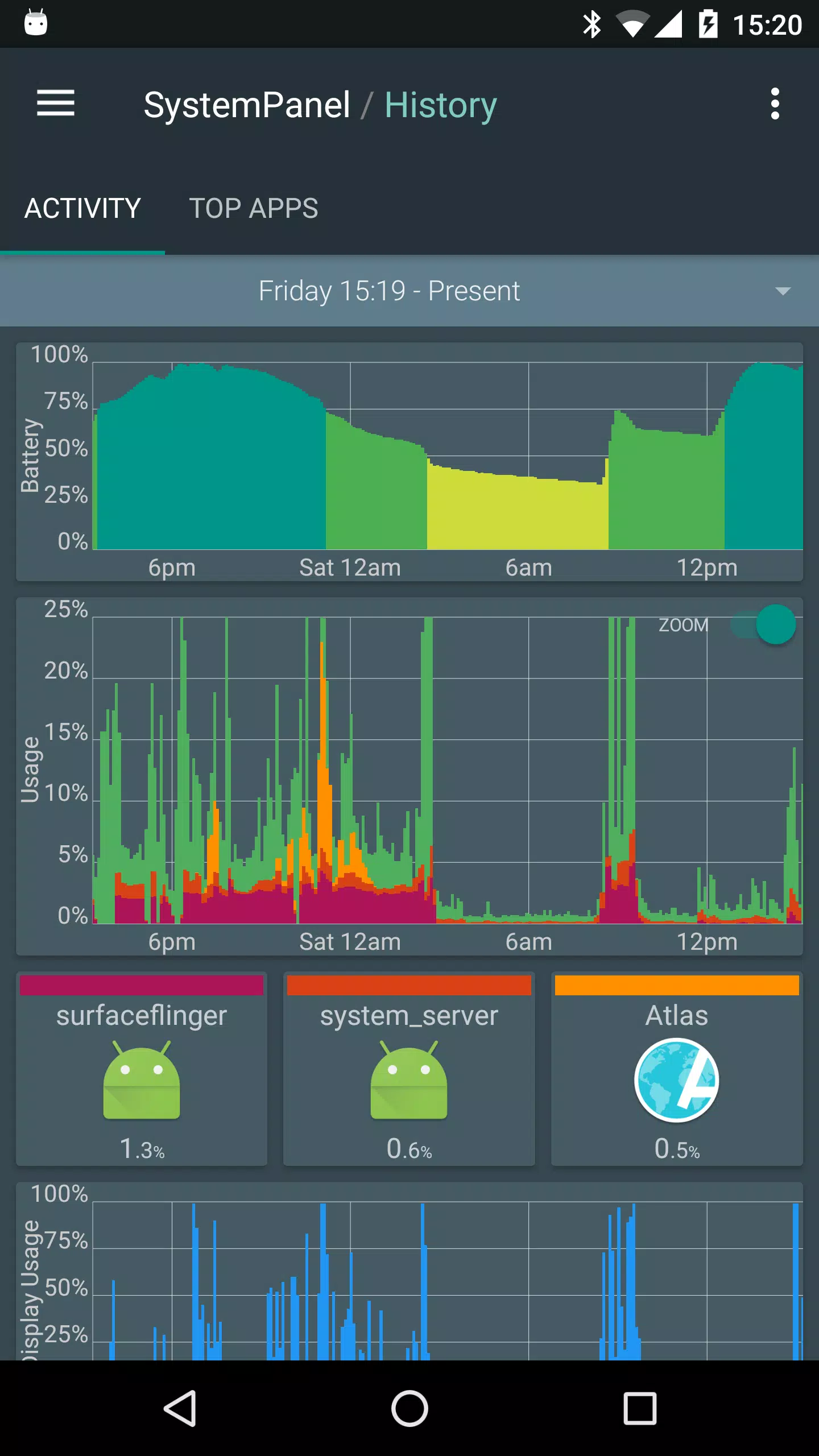Image resolution: width=819 pixels, height=1456 pixels.
Task: Open the Atlas app usage card
Action: tap(677, 1069)
